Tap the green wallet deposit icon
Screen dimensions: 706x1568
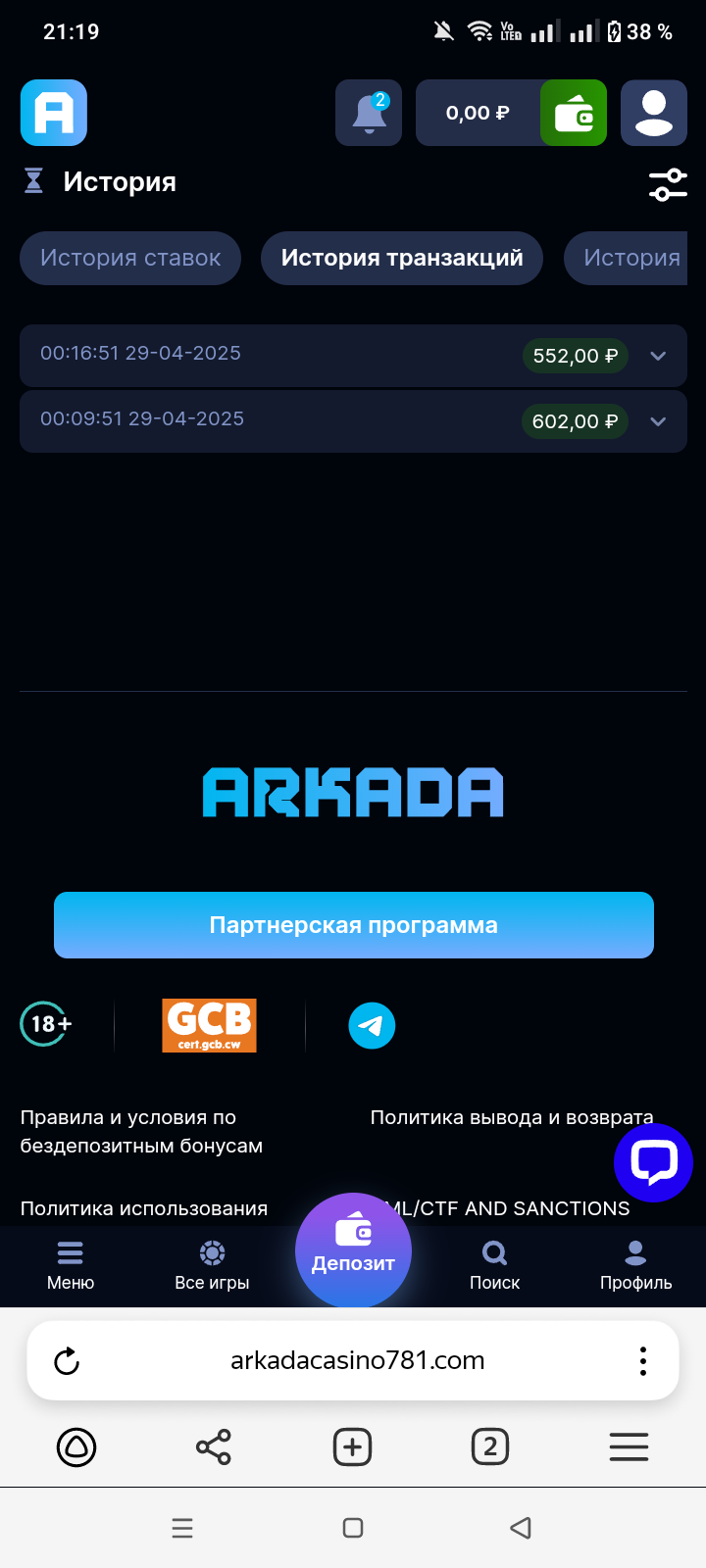(x=574, y=113)
